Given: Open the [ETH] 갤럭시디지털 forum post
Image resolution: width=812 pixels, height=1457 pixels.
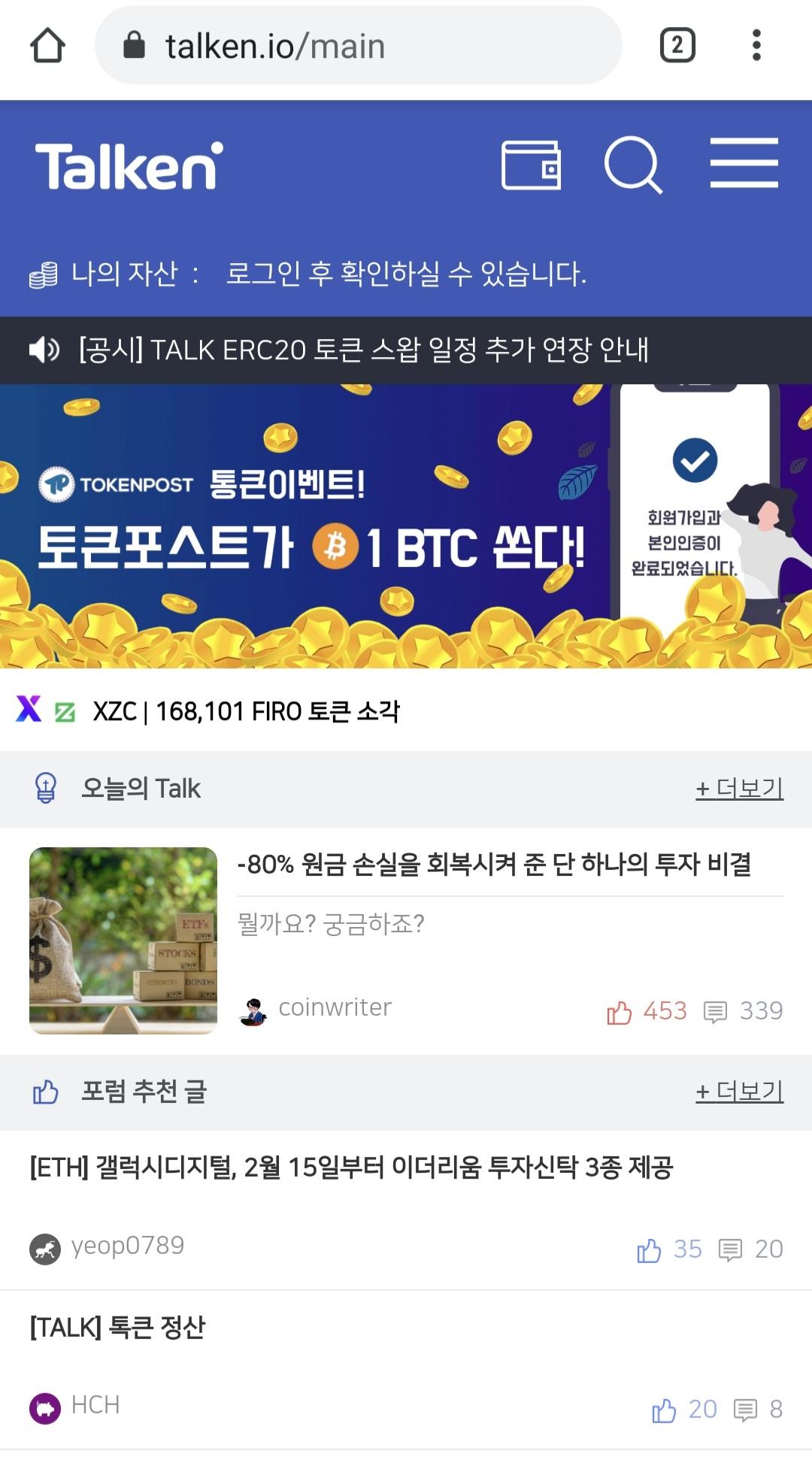Looking at the screenshot, I should (351, 1168).
